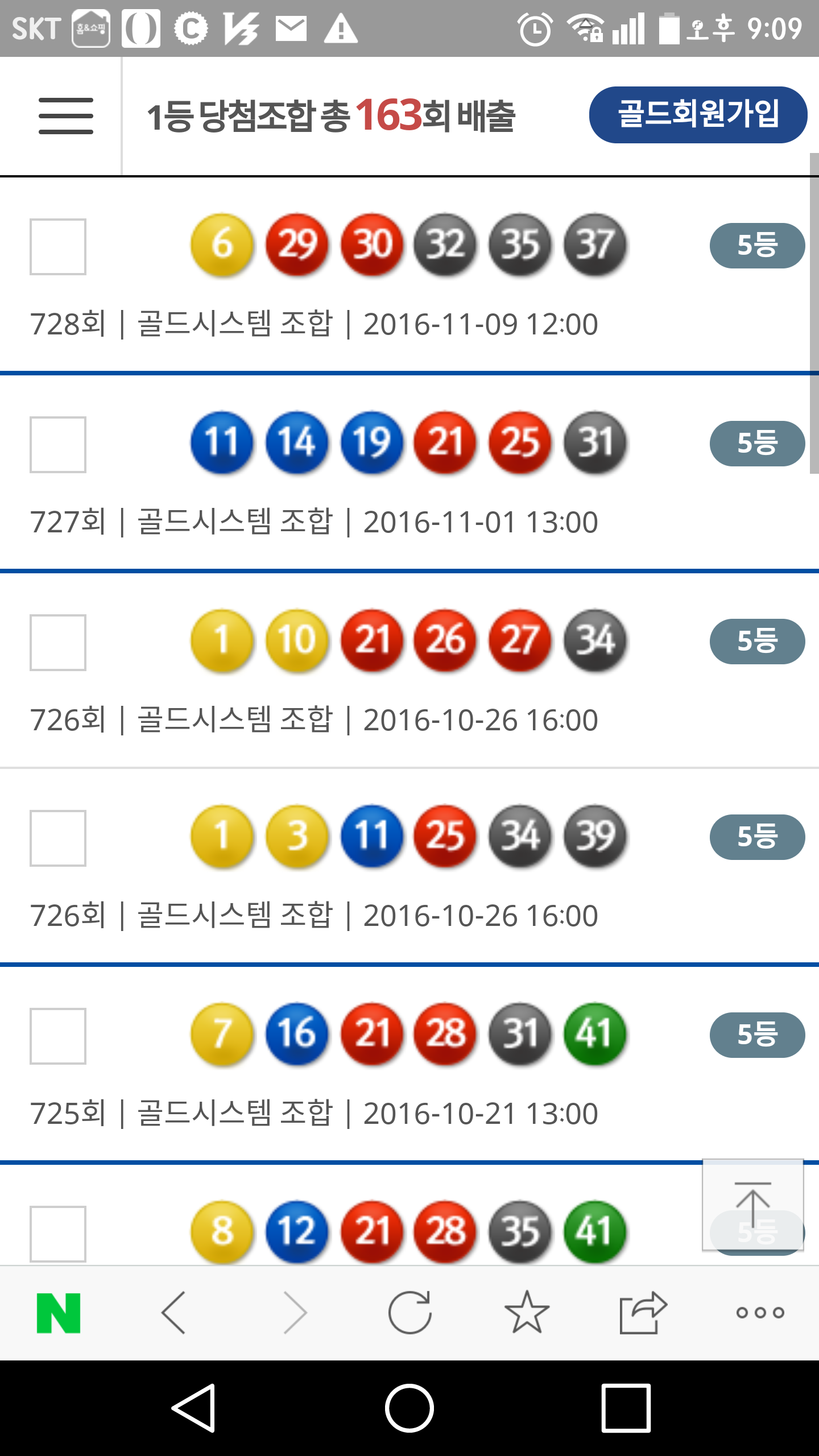Jump back to the top with the arrow button
819x1456 pixels.
tap(752, 1205)
